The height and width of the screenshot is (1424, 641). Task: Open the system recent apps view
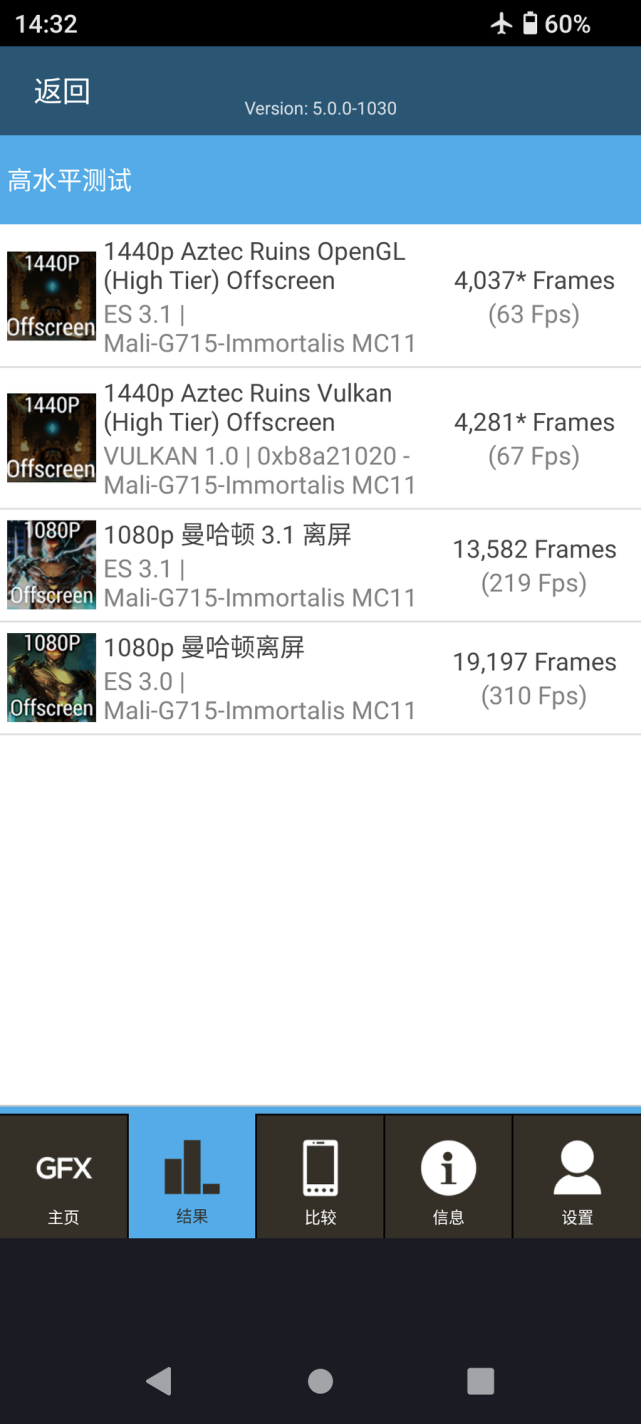click(x=480, y=1381)
